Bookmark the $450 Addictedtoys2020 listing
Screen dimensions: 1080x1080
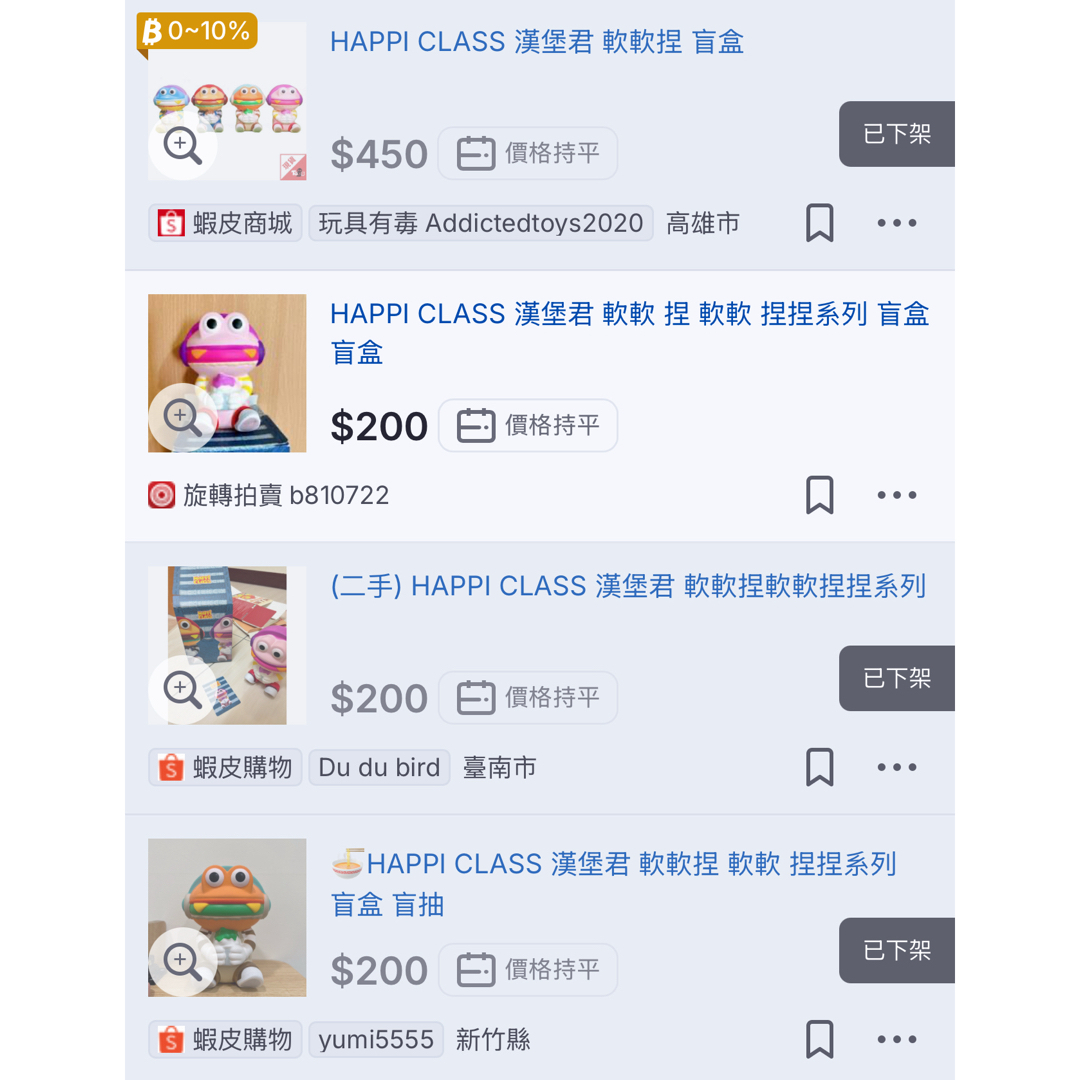[x=819, y=223]
